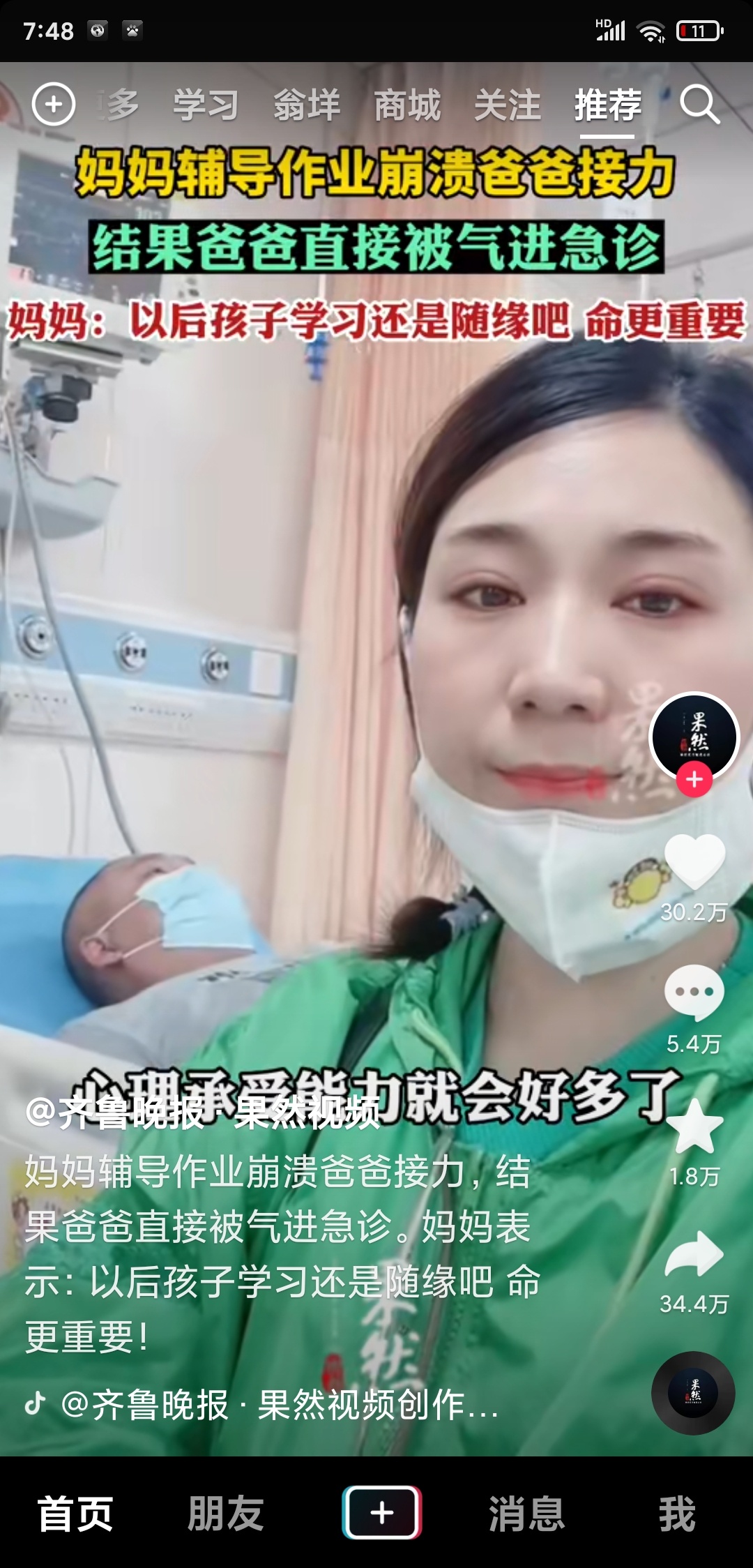Open the search magnifier icon

tap(699, 105)
